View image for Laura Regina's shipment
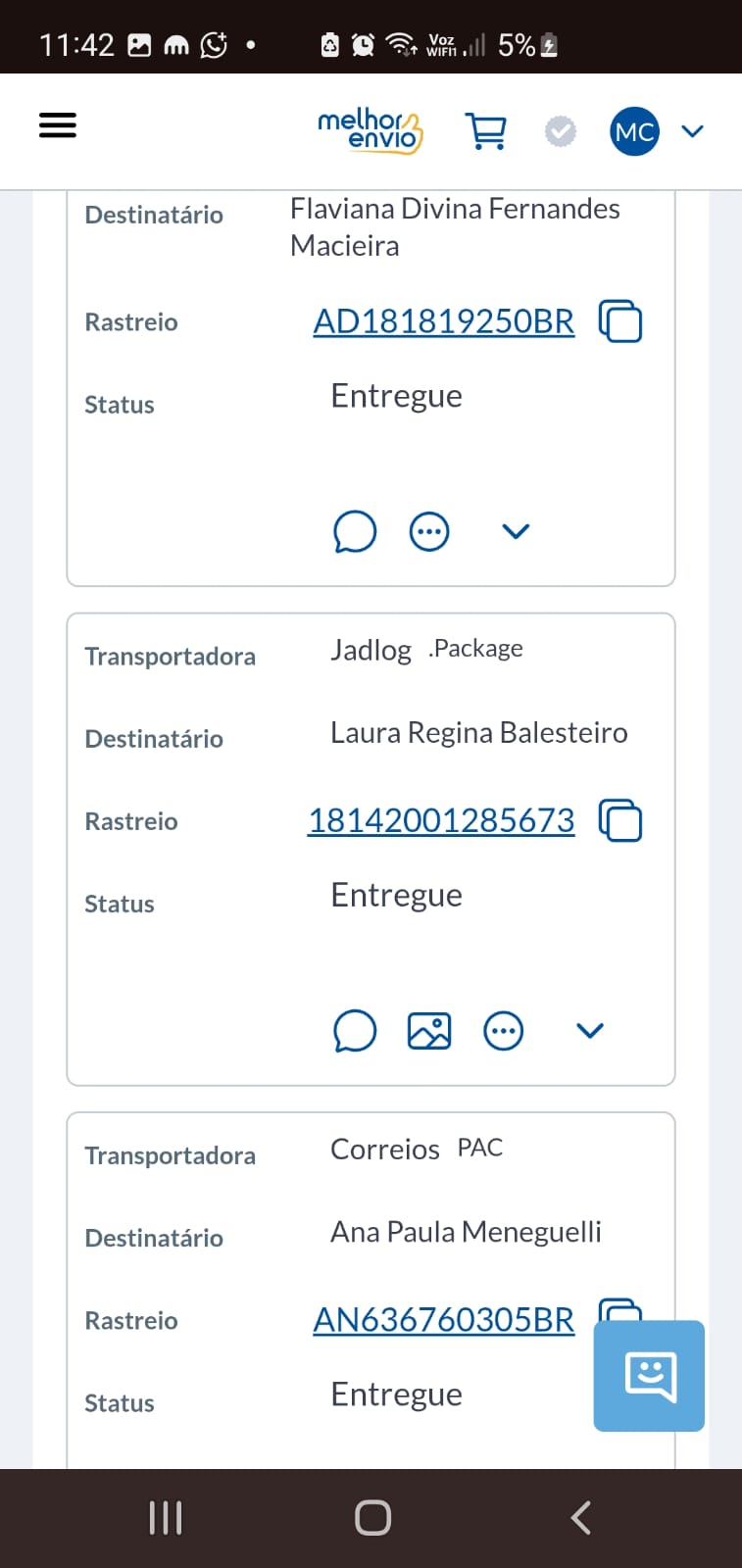Screen dimensions: 742x1568 pos(429,1031)
